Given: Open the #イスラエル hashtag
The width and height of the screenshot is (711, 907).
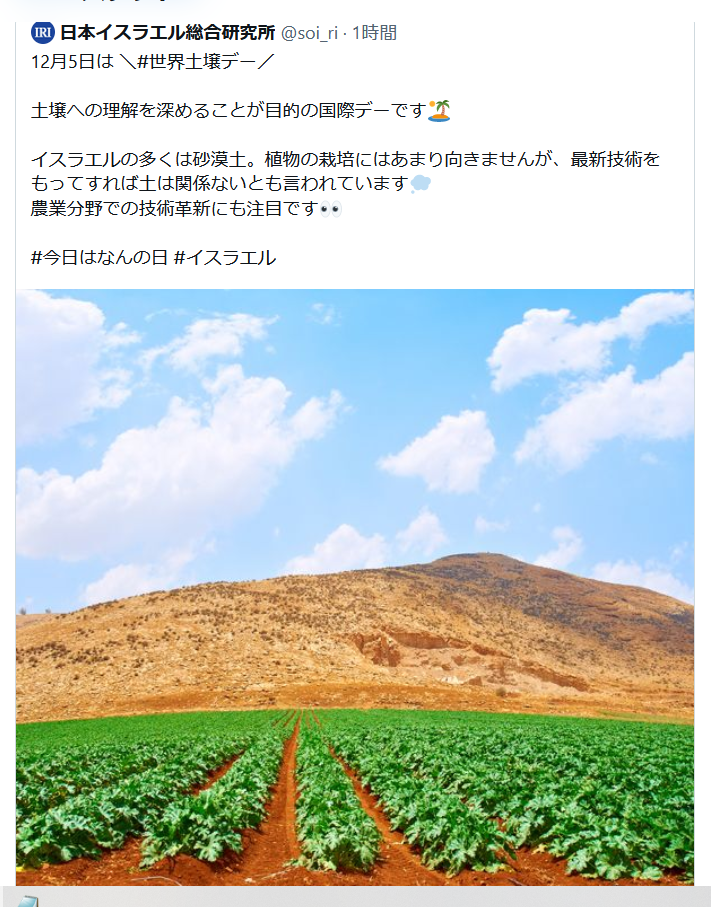Looking at the screenshot, I should 225,257.
